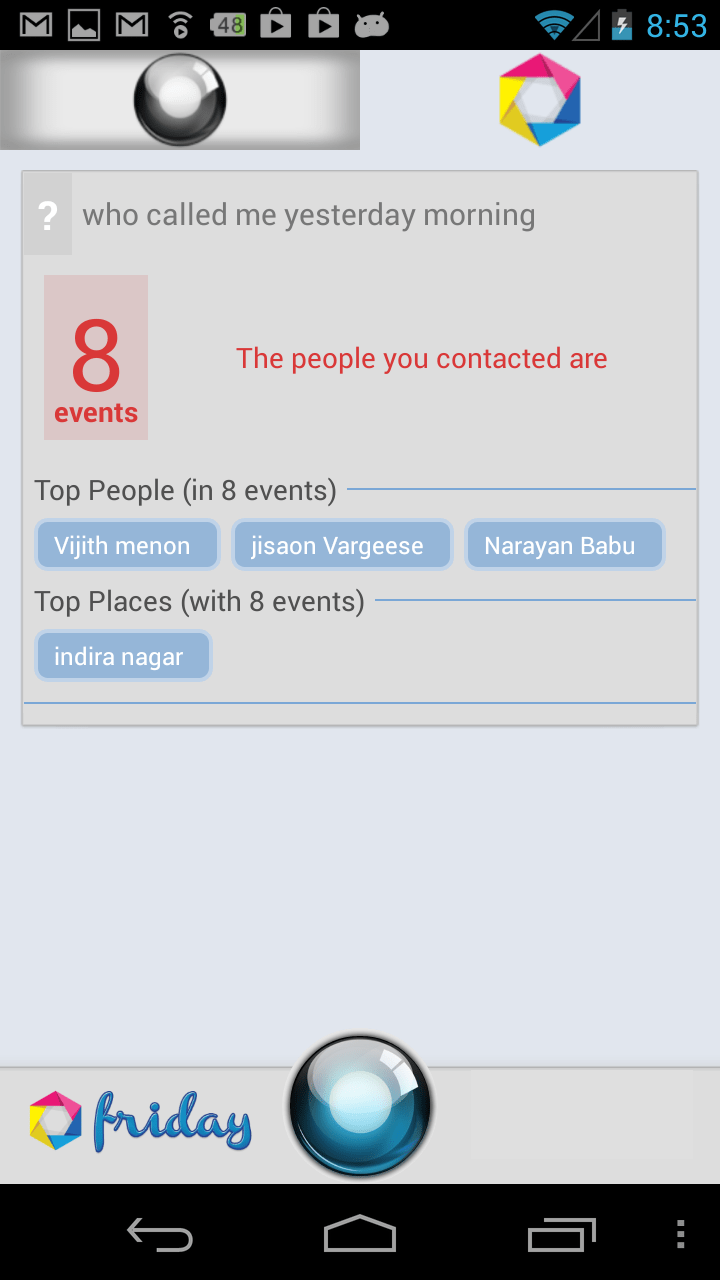
Task: Open the system overflow menu
Action: point(681,1235)
